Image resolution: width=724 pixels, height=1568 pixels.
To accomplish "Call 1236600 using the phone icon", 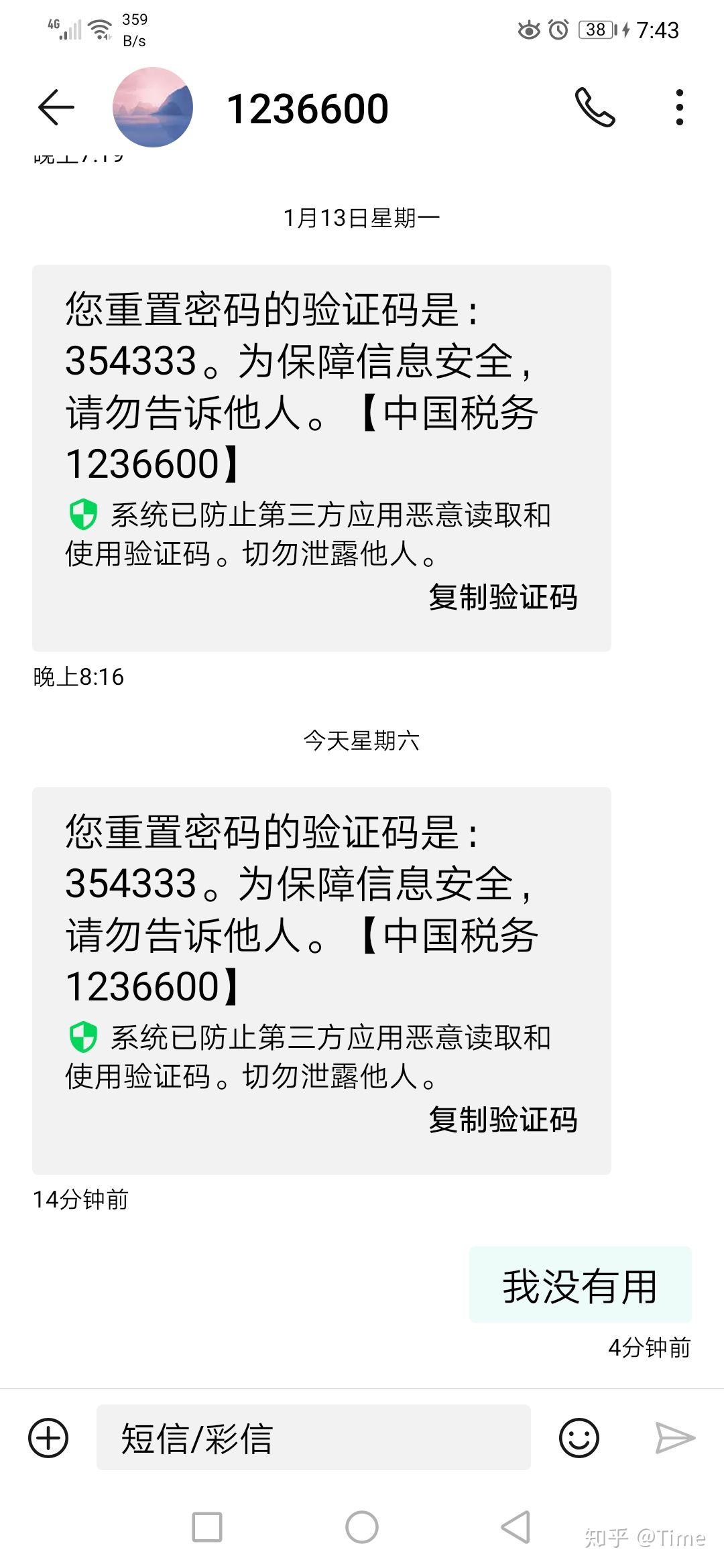I will coord(594,107).
